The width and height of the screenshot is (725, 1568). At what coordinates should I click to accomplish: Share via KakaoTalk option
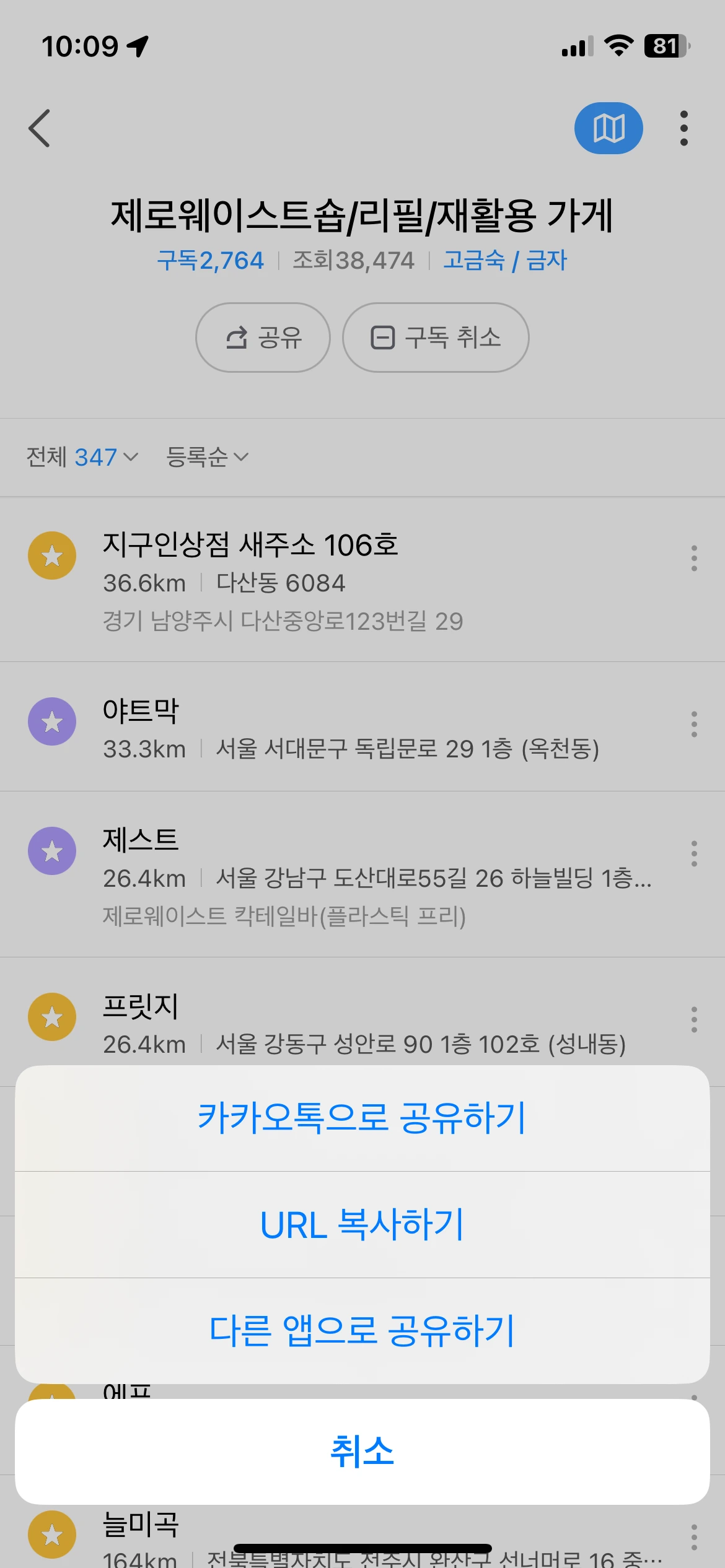(362, 1118)
